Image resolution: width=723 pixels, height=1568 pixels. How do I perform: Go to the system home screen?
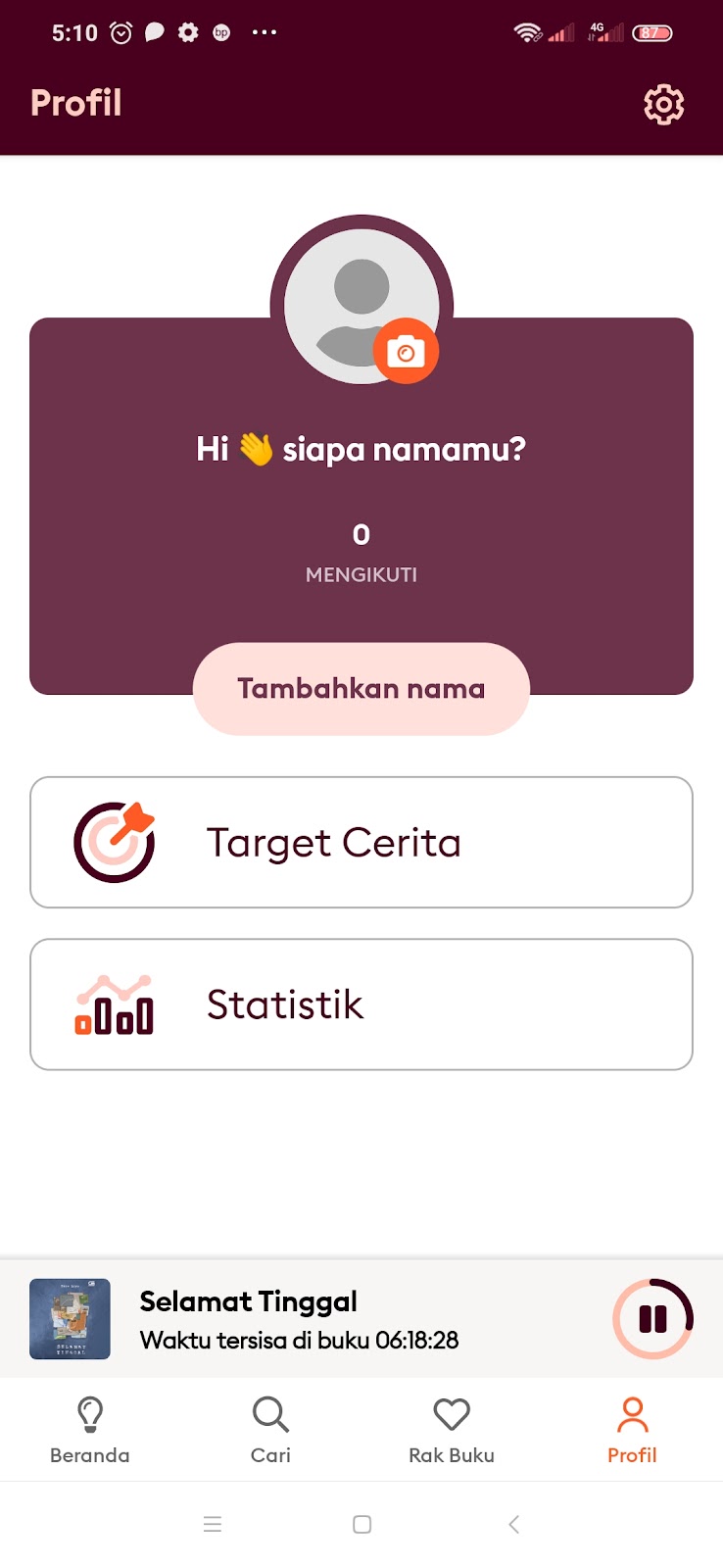click(361, 1524)
